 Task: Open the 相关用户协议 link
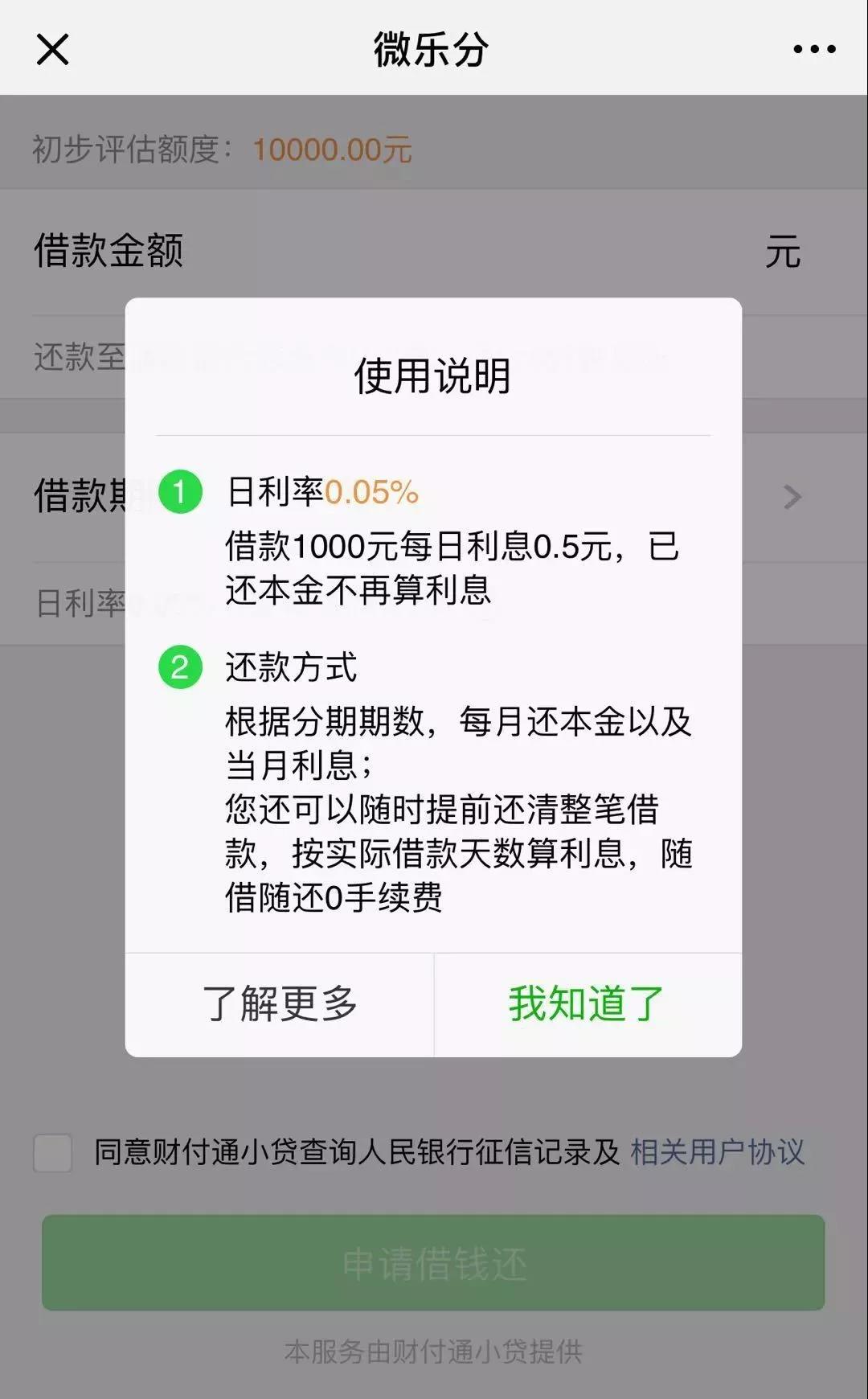click(x=717, y=1152)
